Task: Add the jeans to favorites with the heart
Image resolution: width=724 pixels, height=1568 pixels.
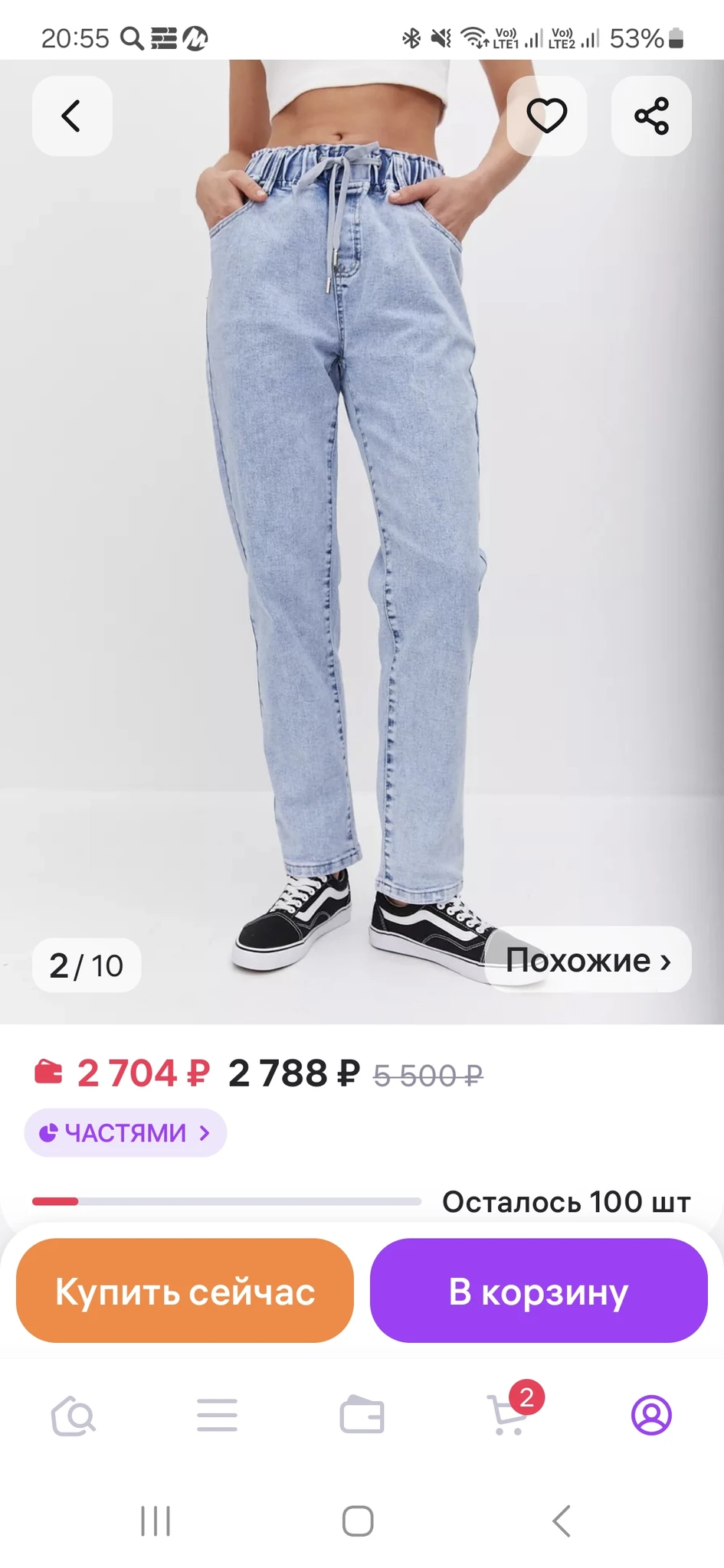Action: (546, 116)
